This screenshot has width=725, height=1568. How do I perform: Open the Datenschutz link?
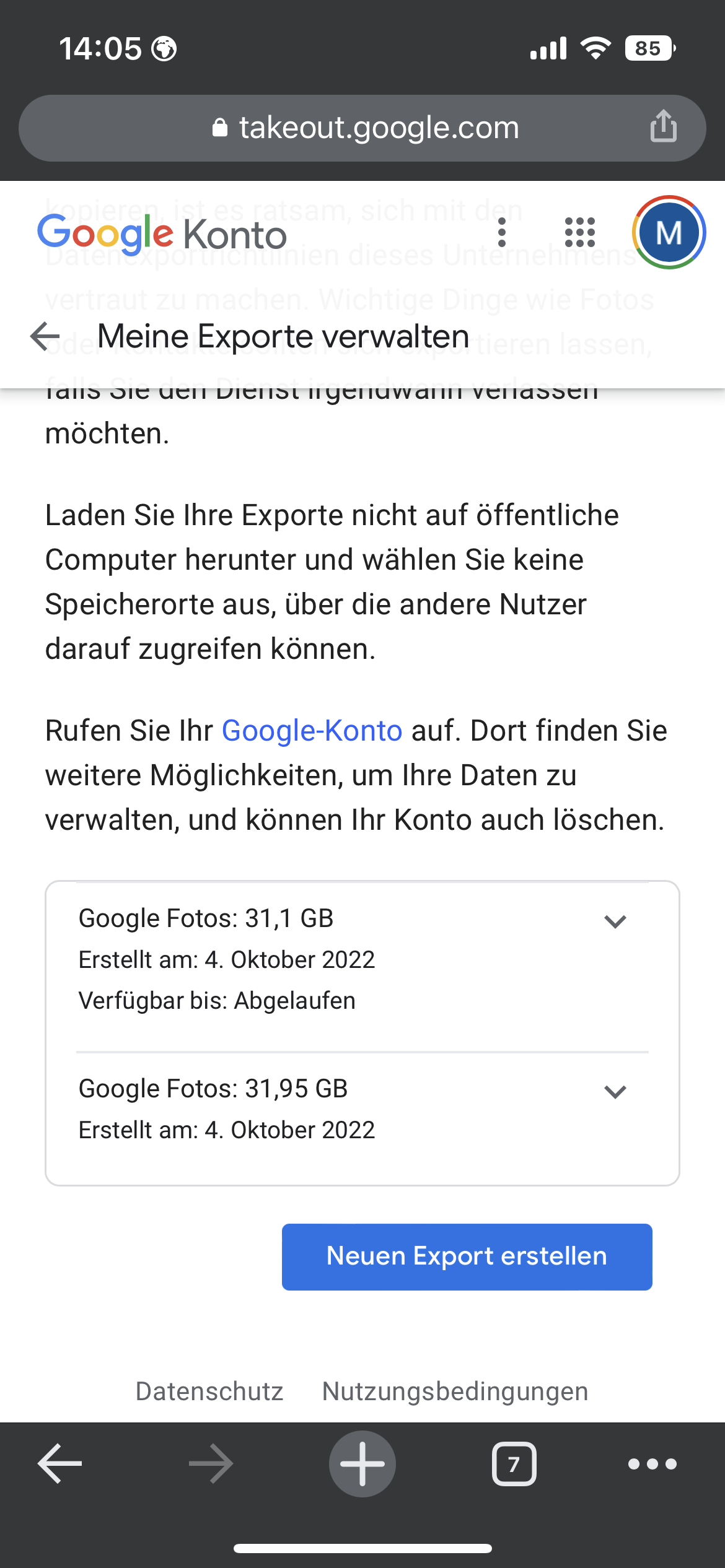pos(209,1392)
